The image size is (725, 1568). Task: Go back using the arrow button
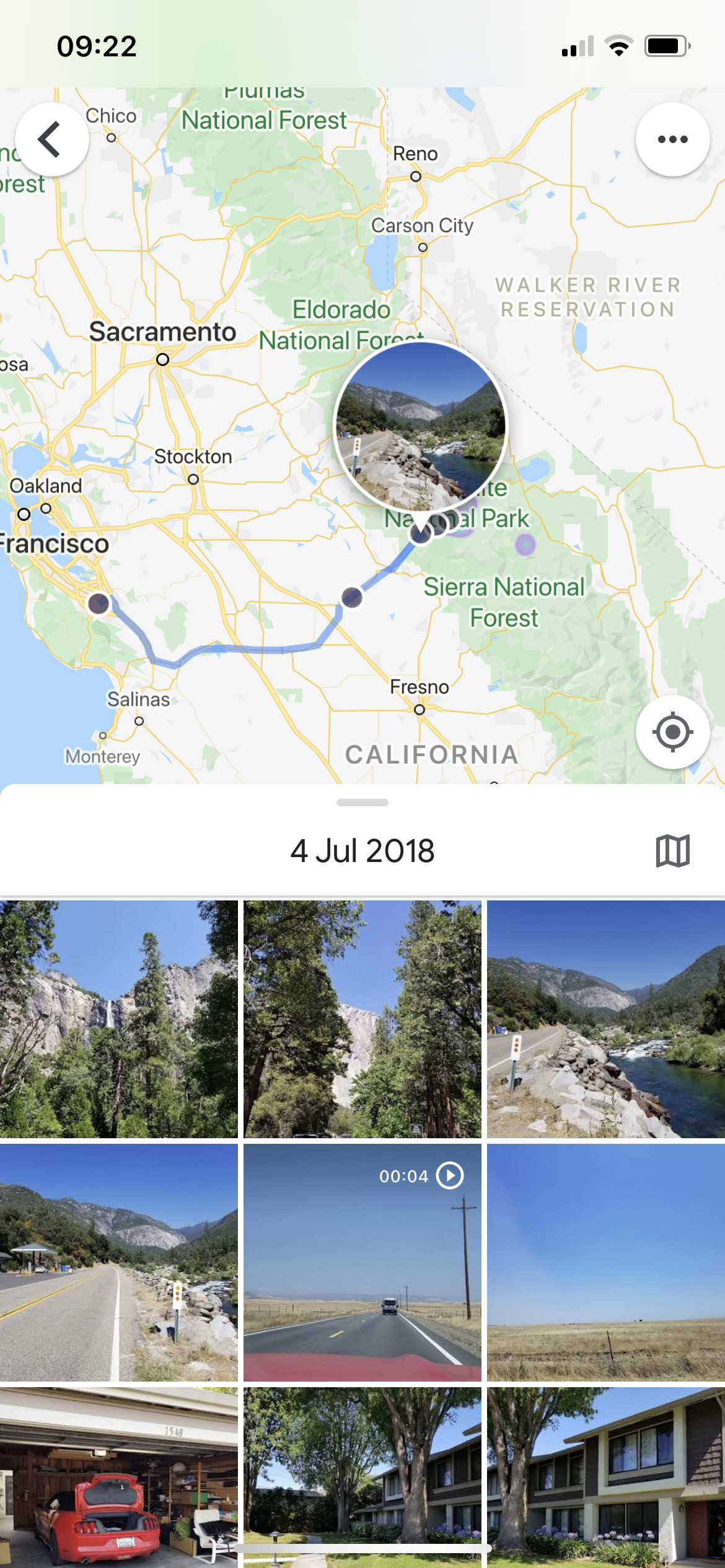[51, 139]
